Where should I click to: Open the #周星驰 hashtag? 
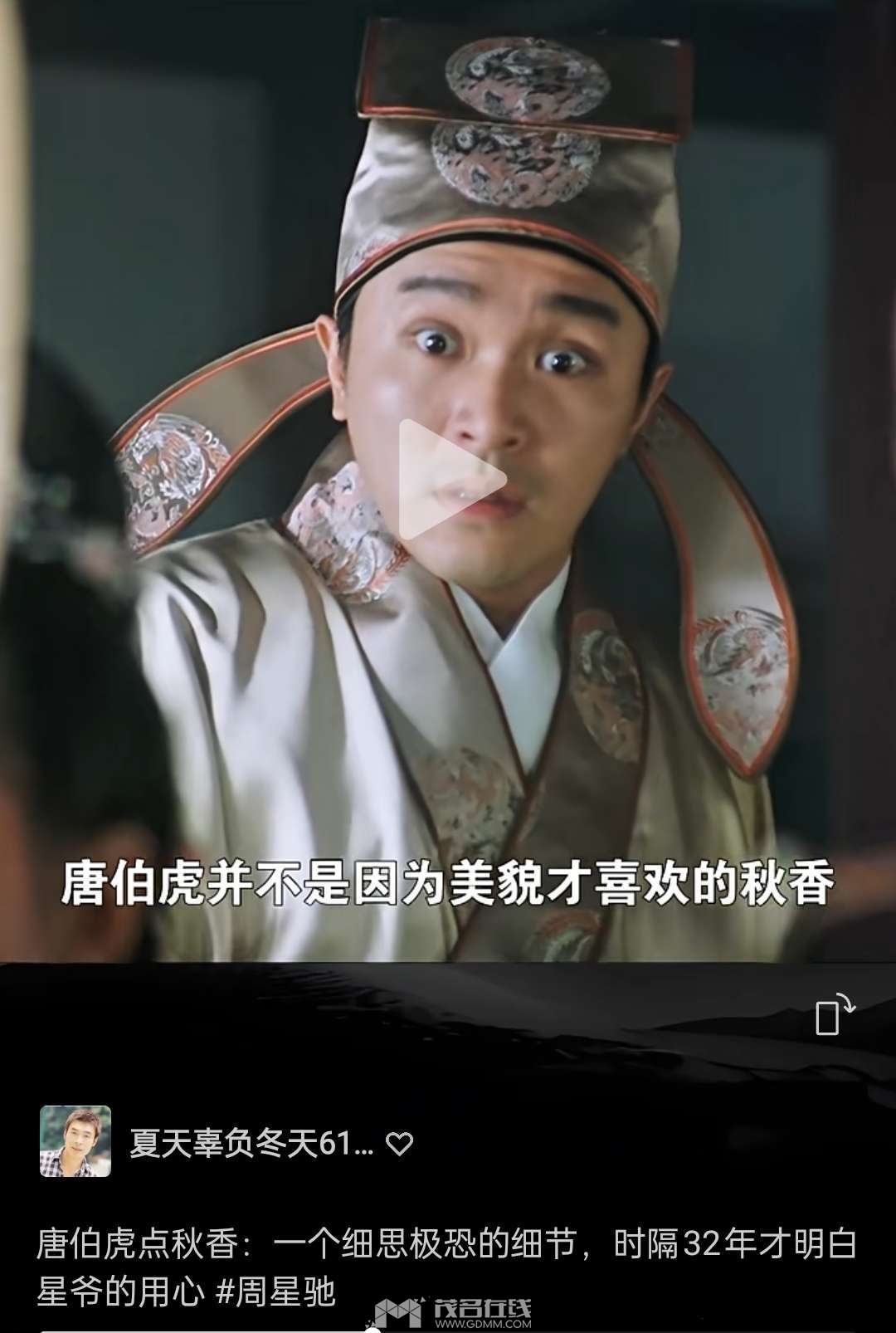coord(275,1291)
